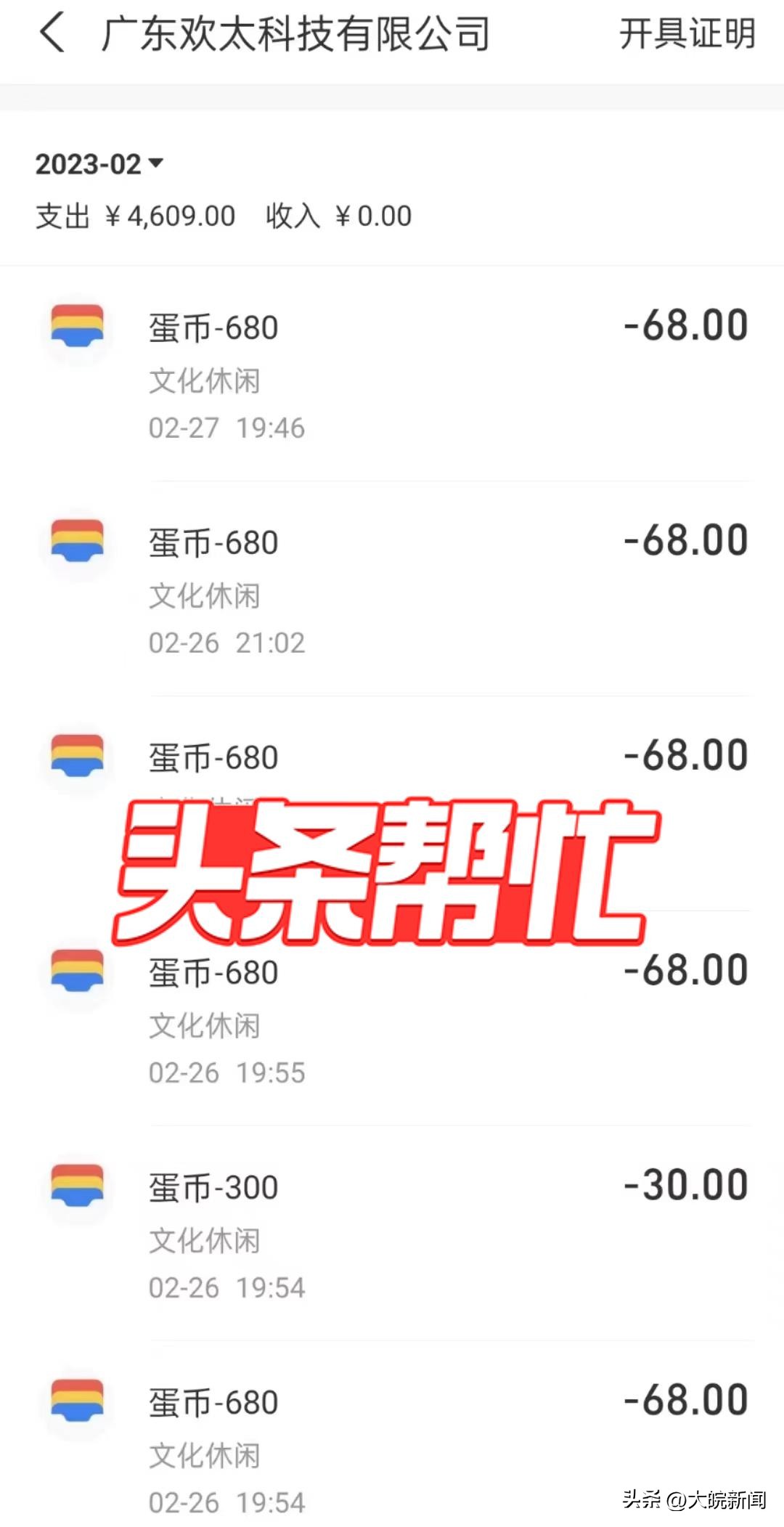Tap 开具证明 to issue a certificate

click(x=687, y=34)
